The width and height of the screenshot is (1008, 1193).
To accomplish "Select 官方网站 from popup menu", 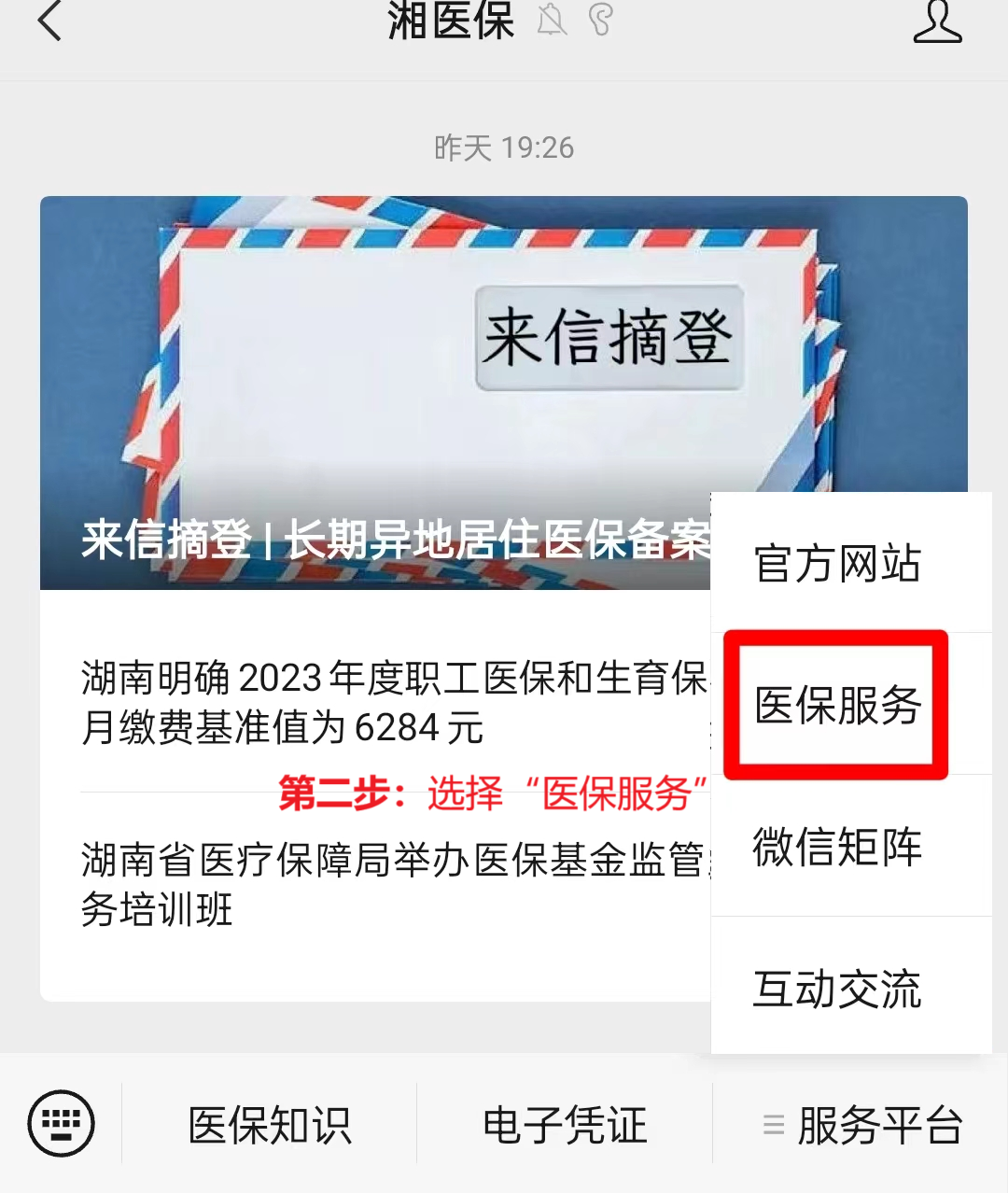I will (x=837, y=564).
